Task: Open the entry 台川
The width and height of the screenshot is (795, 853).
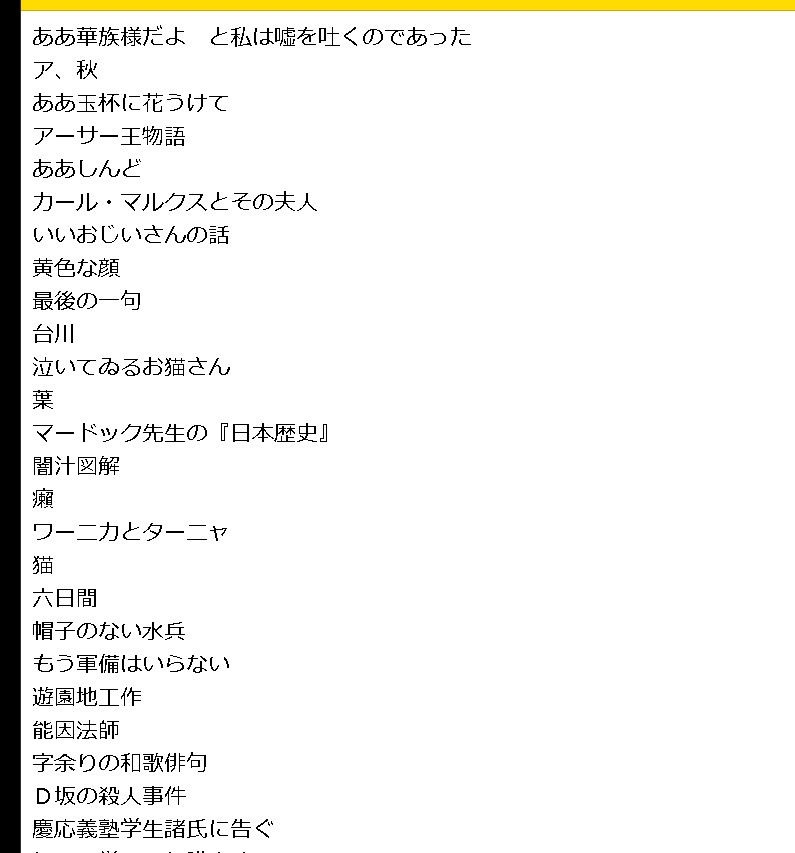Action: click(54, 334)
